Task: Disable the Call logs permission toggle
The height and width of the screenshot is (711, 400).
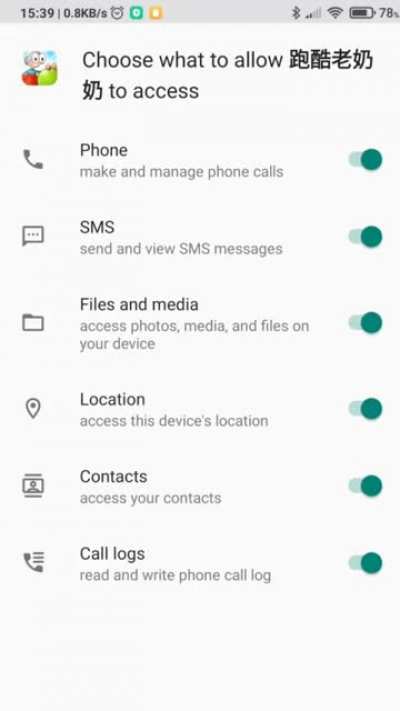Action: [366, 563]
